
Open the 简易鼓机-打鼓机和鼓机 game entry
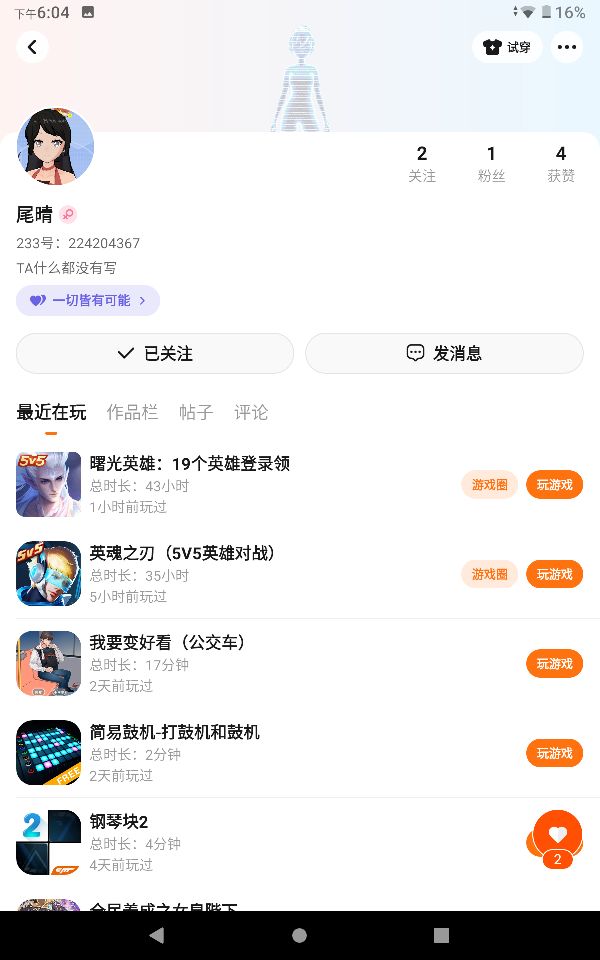pos(175,733)
